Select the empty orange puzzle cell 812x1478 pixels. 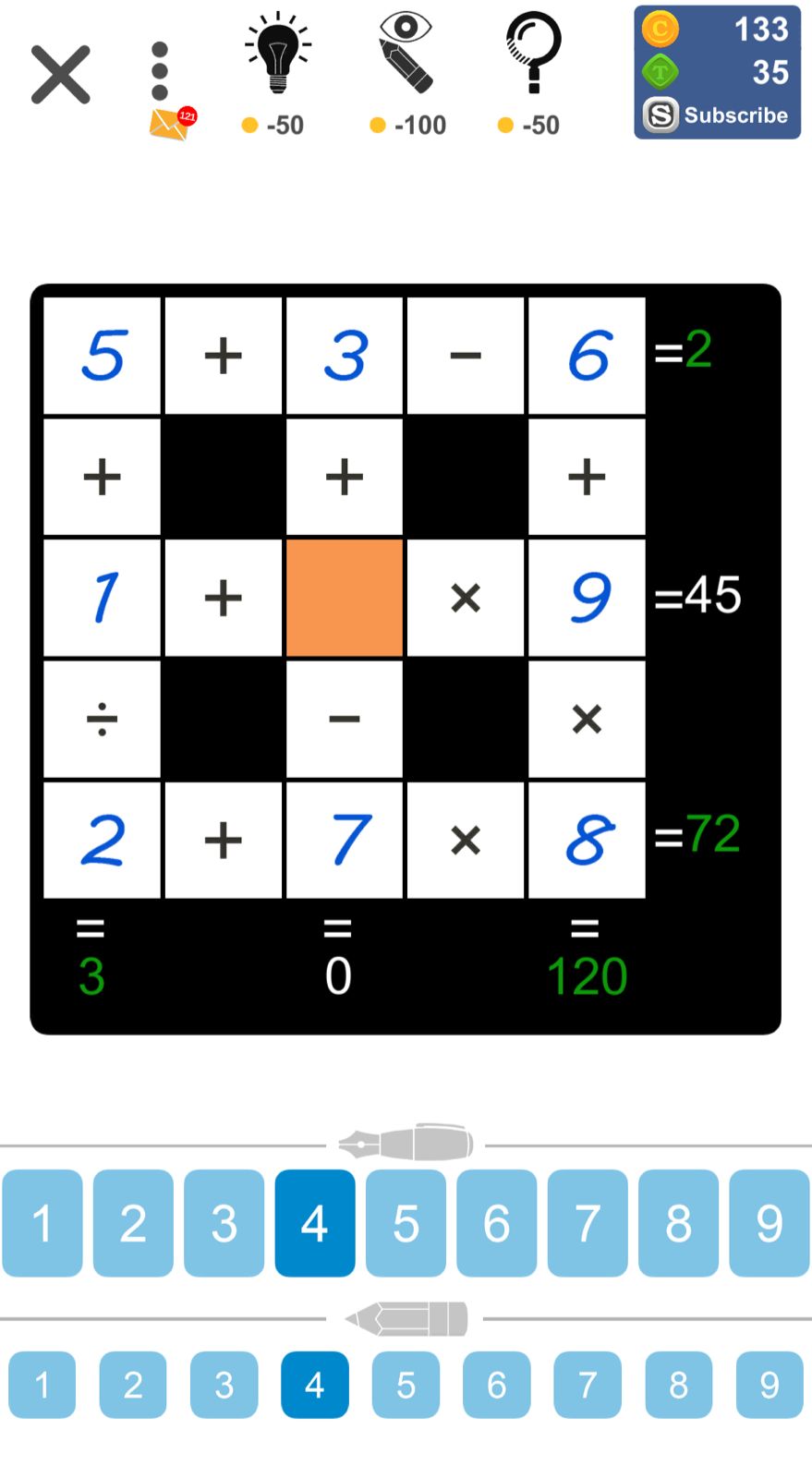tap(345, 598)
